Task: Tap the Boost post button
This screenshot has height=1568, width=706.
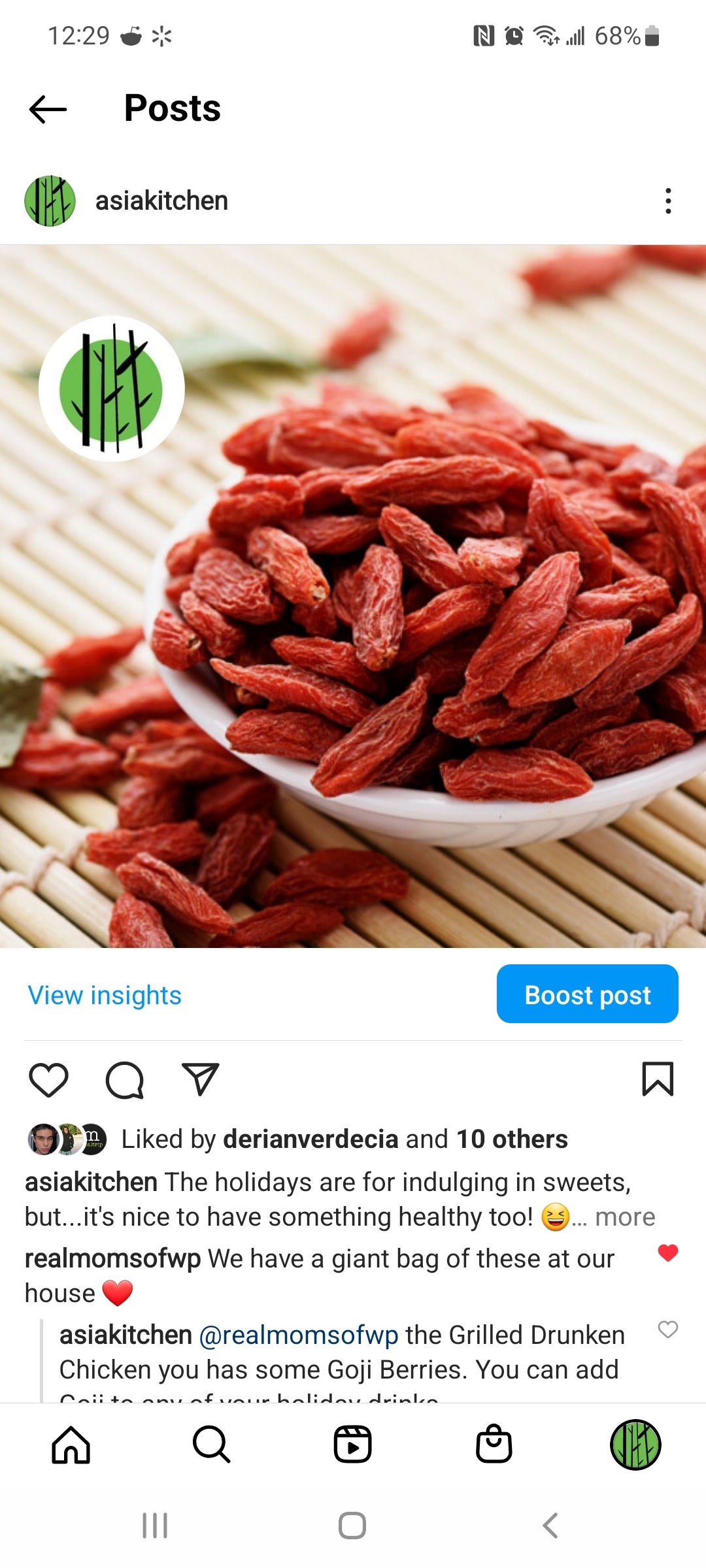Action: (x=587, y=994)
